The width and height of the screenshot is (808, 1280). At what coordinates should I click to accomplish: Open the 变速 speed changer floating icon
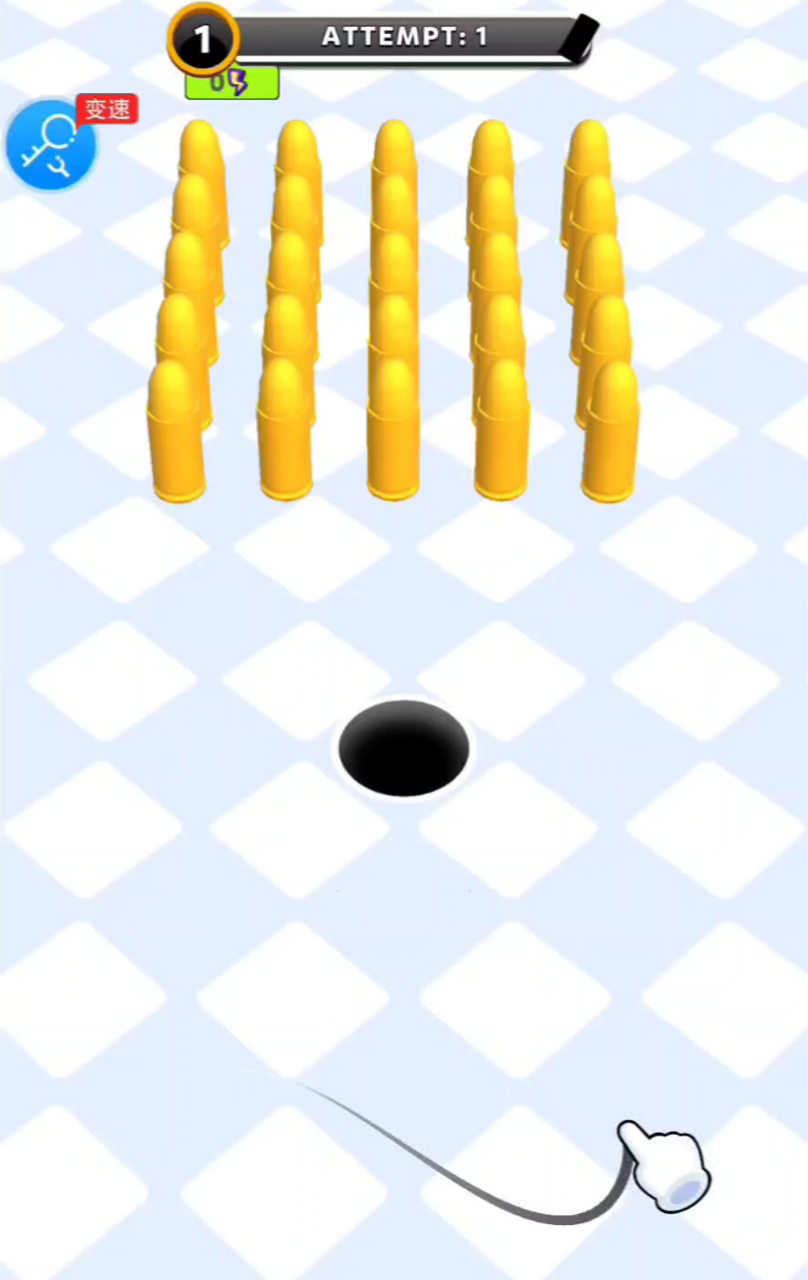(52, 145)
